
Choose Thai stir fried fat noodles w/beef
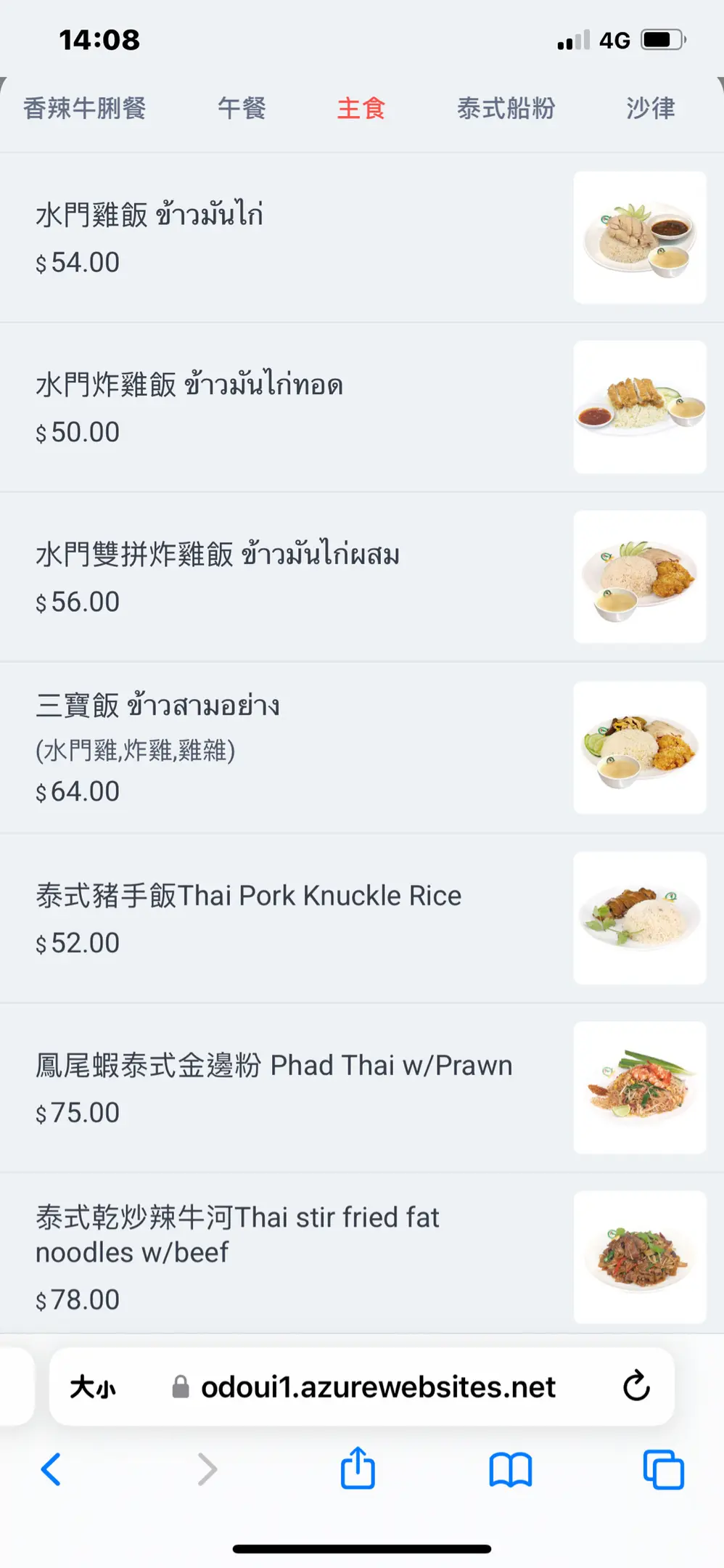coord(290,1257)
